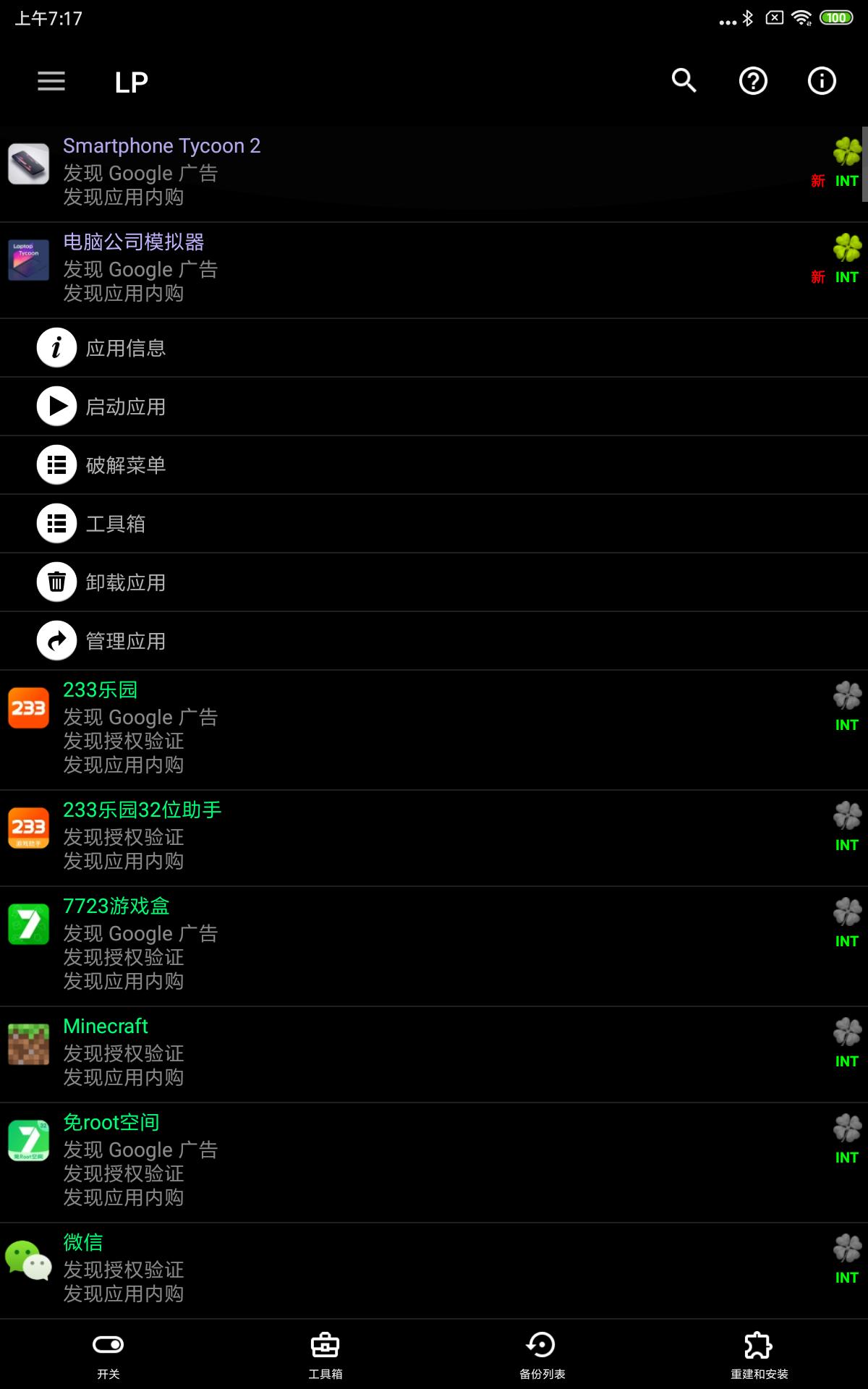Choose 启动应用 to launch the app
The image size is (868, 1389).
pyautogui.click(x=126, y=407)
